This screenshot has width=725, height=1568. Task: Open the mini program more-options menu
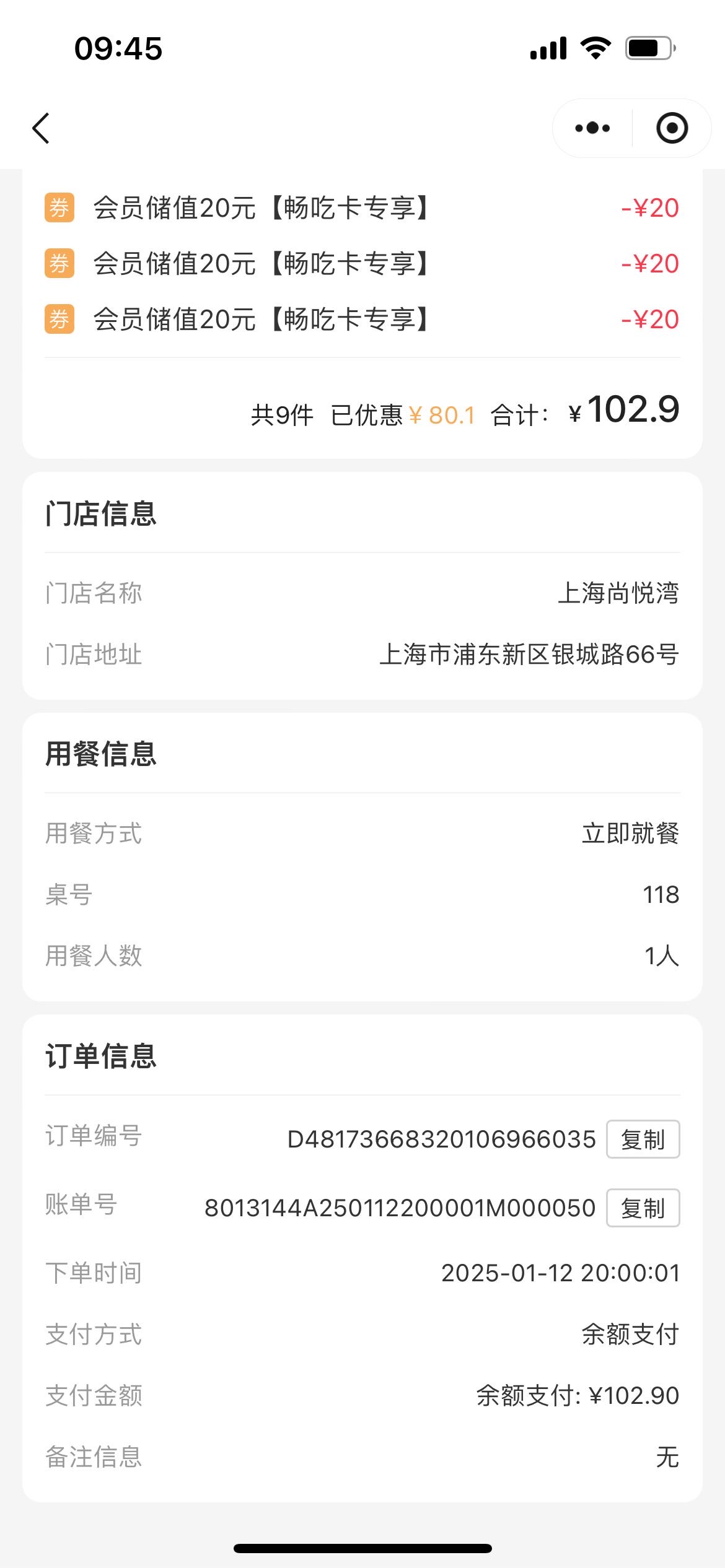[592, 128]
